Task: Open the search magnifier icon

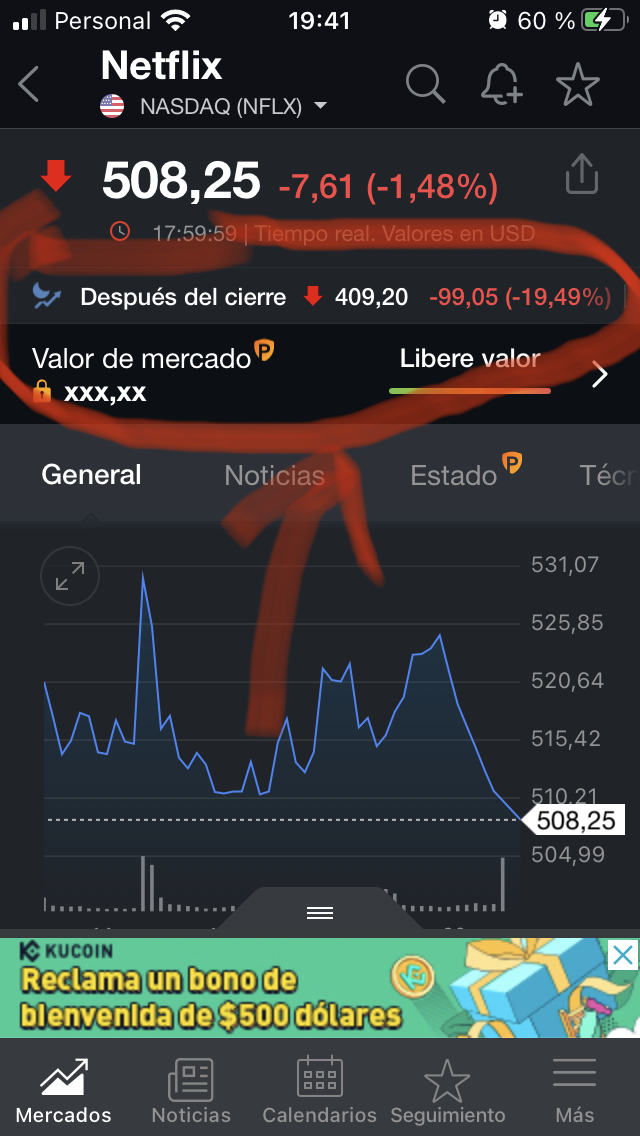Action: 425,85
